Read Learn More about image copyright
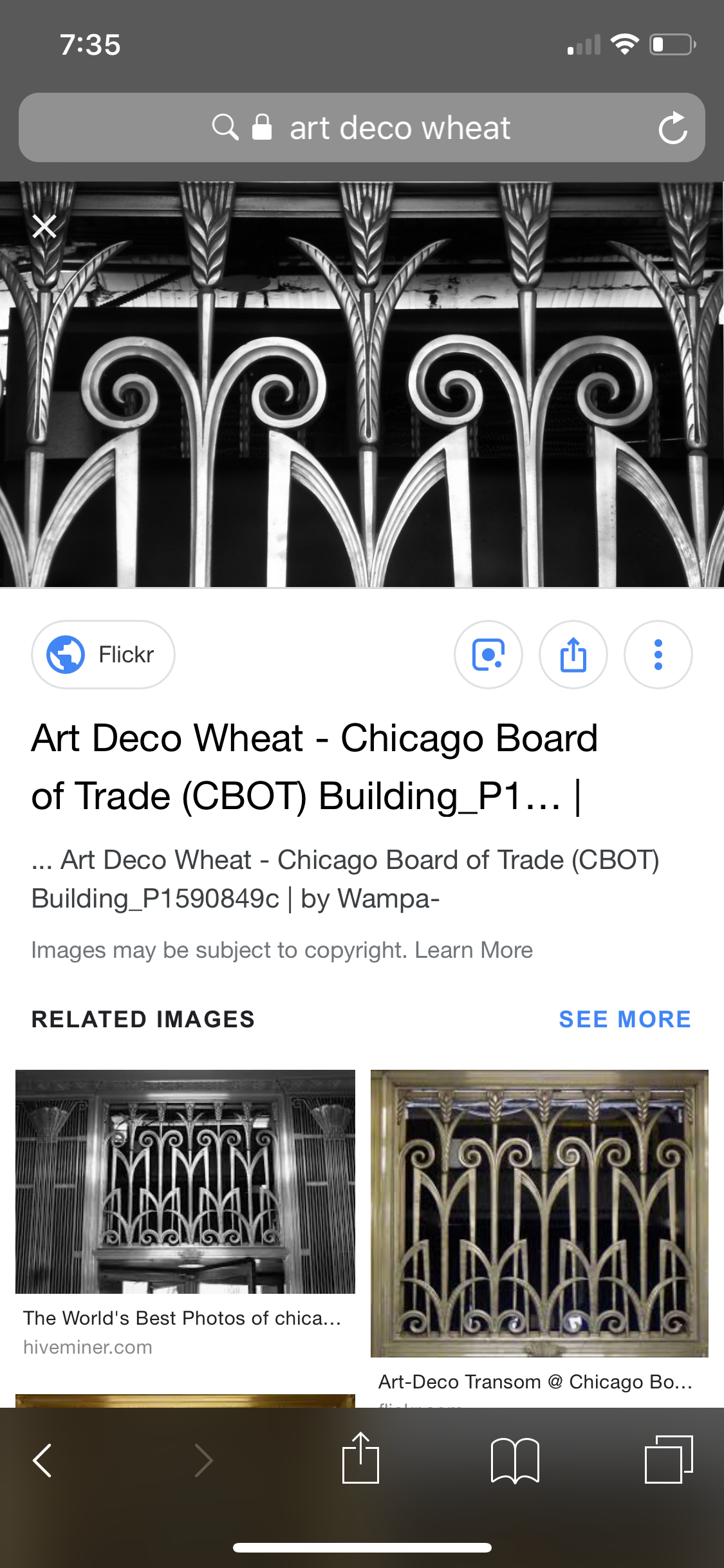Image resolution: width=724 pixels, height=1568 pixels. [474, 950]
